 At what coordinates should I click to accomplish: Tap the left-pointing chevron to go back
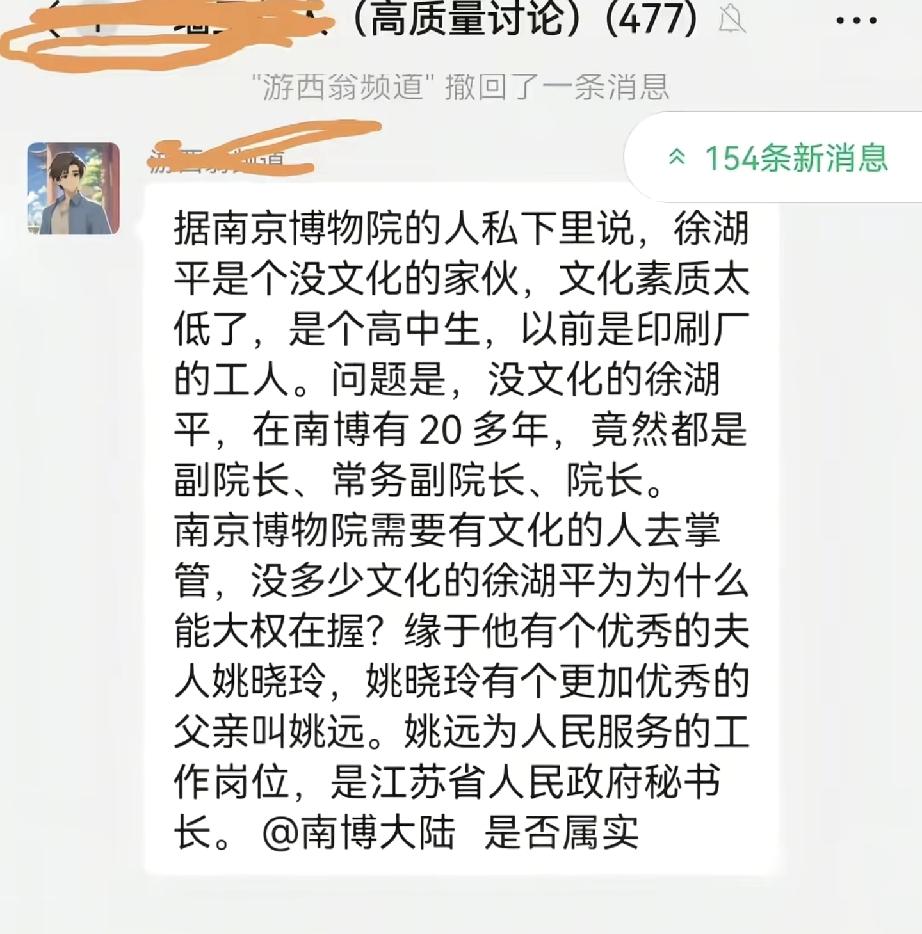point(52,22)
